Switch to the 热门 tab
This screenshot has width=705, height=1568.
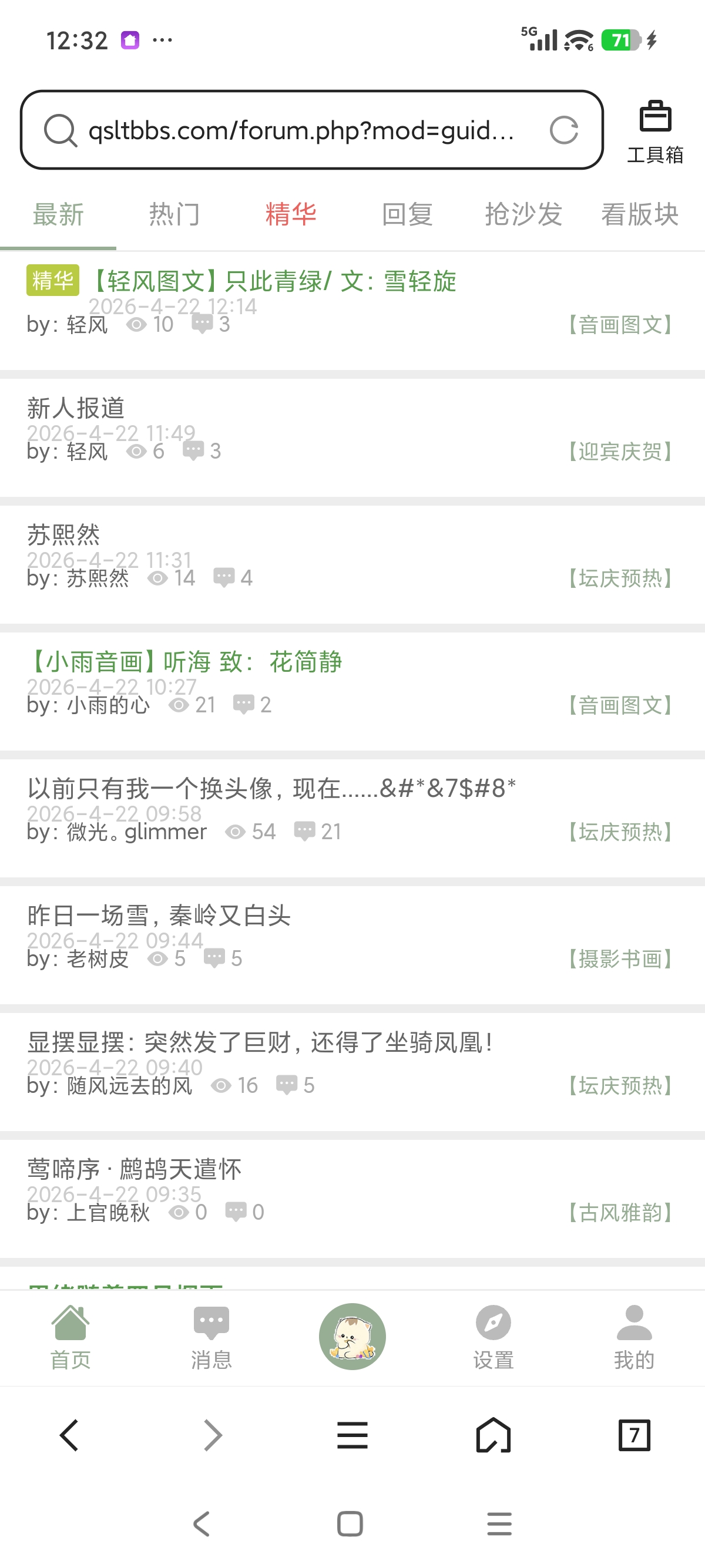pos(174,214)
